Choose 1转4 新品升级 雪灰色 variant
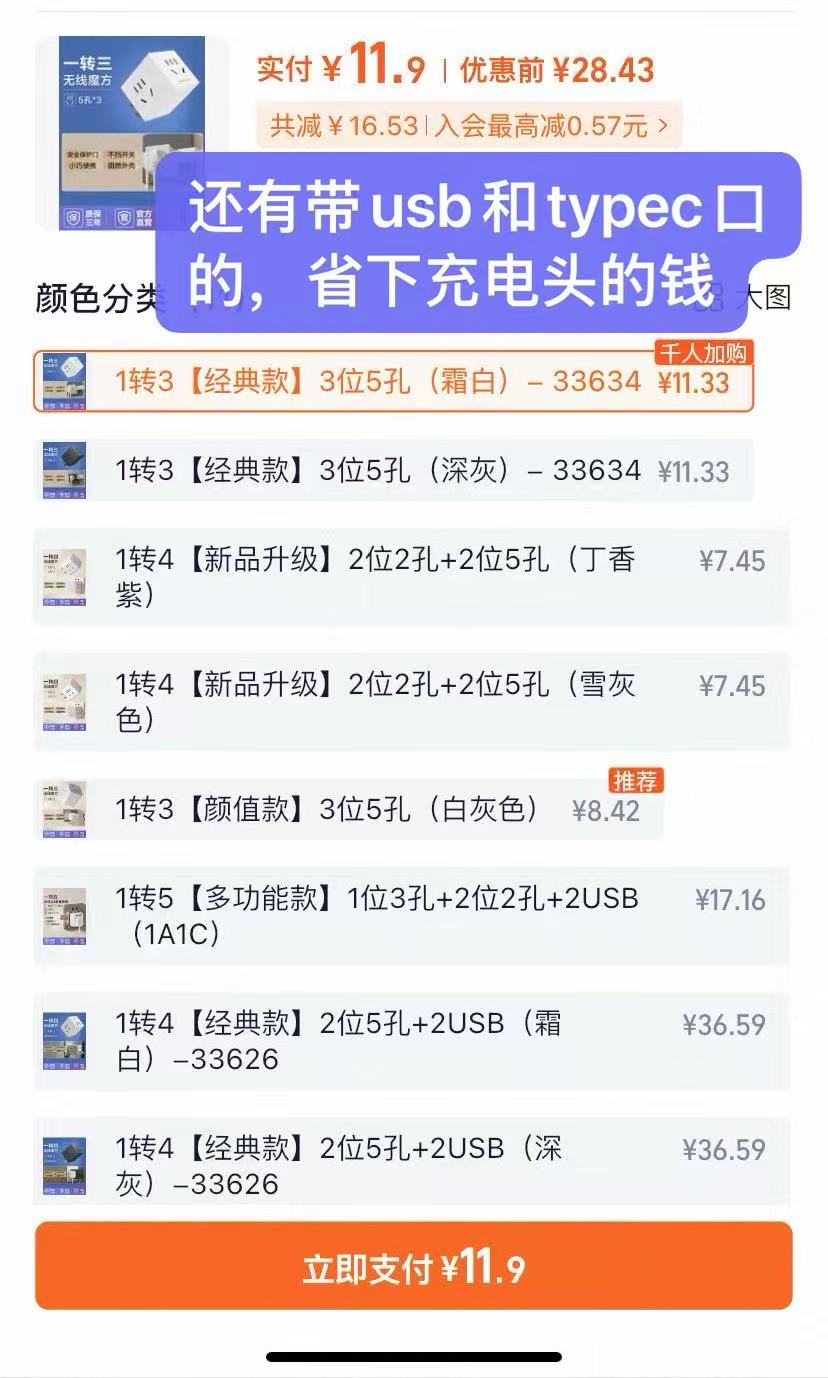Screen dimensions: 828x1378 pyautogui.click(x=411, y=702)
